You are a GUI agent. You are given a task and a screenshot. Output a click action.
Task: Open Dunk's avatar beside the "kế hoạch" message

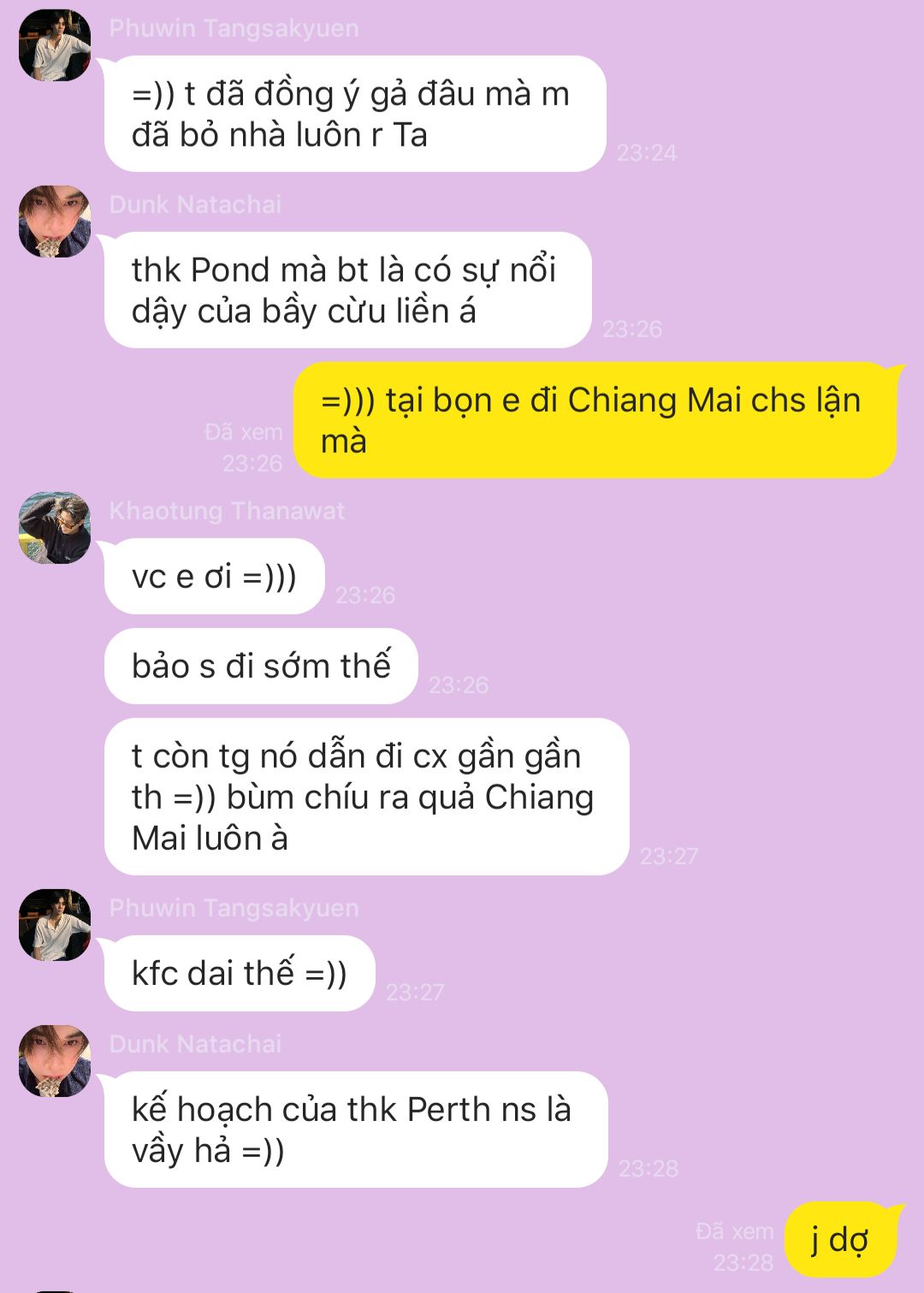coord(55,1061)
